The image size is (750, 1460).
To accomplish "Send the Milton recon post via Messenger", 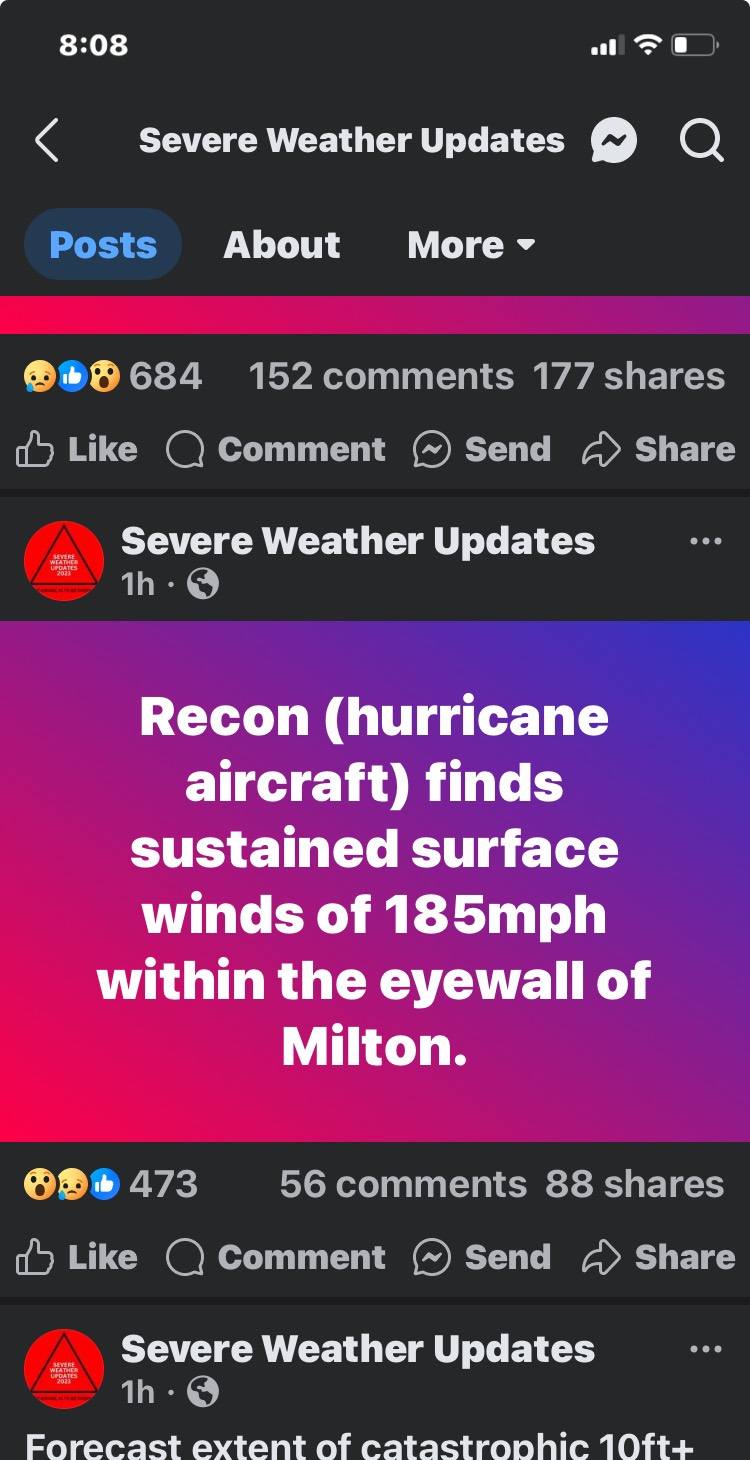I will [x=482, y=1257].
